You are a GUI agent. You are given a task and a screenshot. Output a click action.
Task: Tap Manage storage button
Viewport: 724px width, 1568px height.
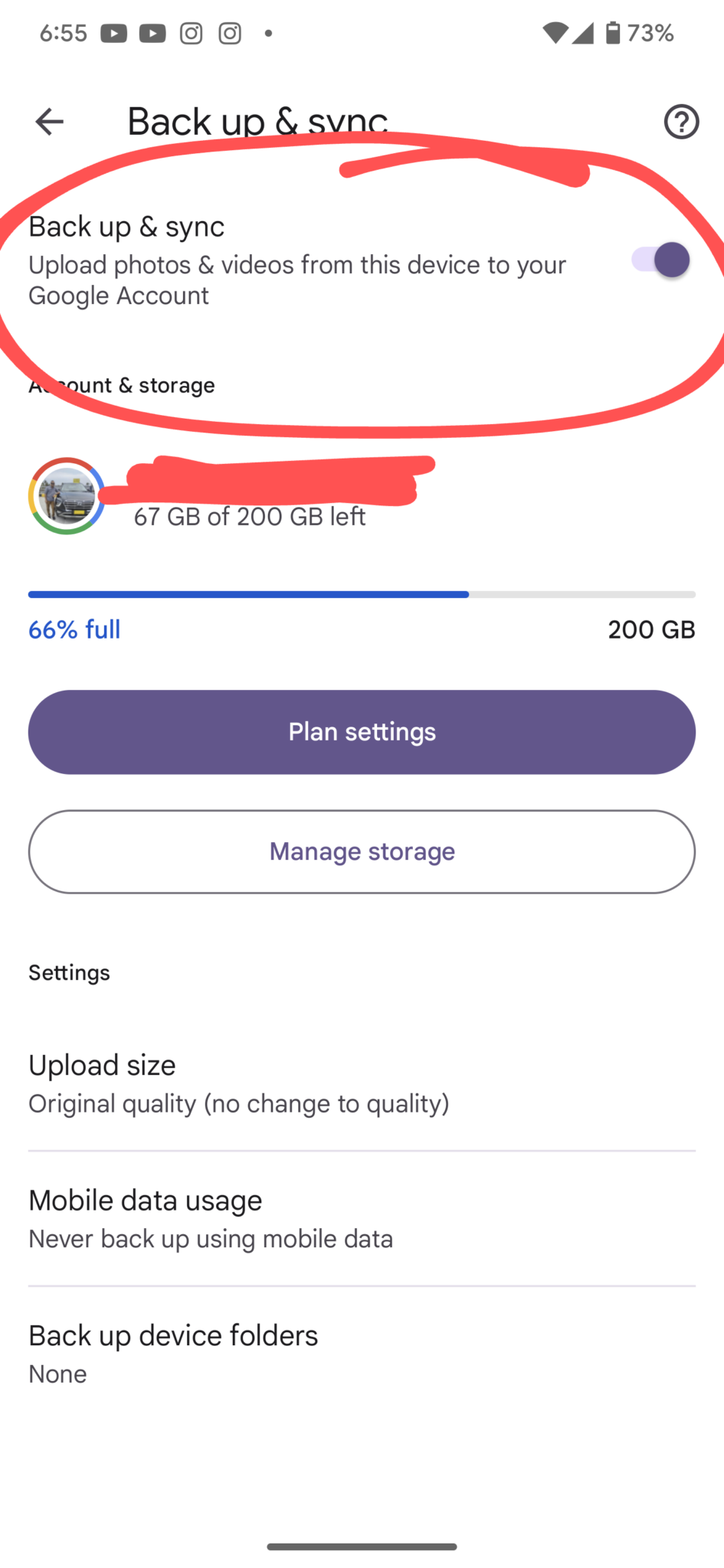[x=362, y=851]
